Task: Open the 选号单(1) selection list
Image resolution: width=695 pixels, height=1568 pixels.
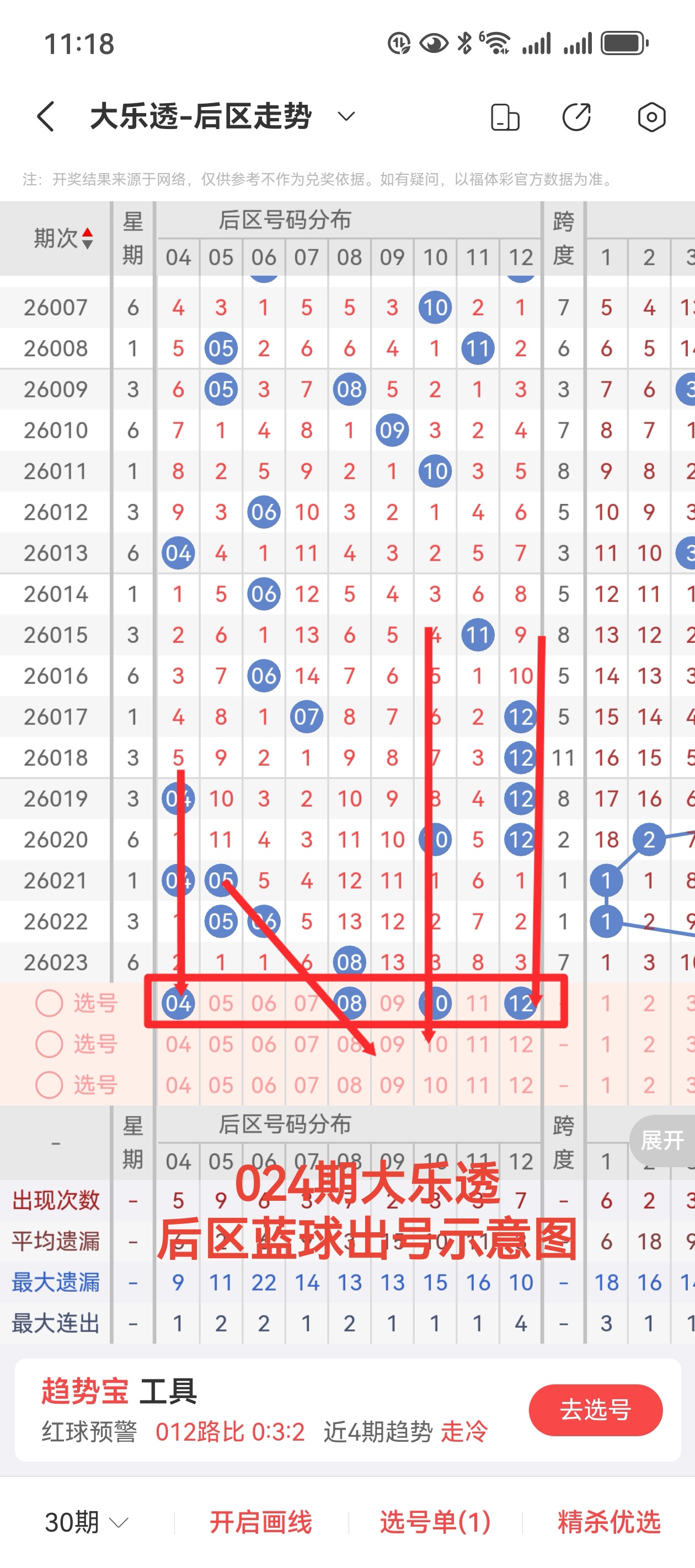Action: (x=435, y=1522)
